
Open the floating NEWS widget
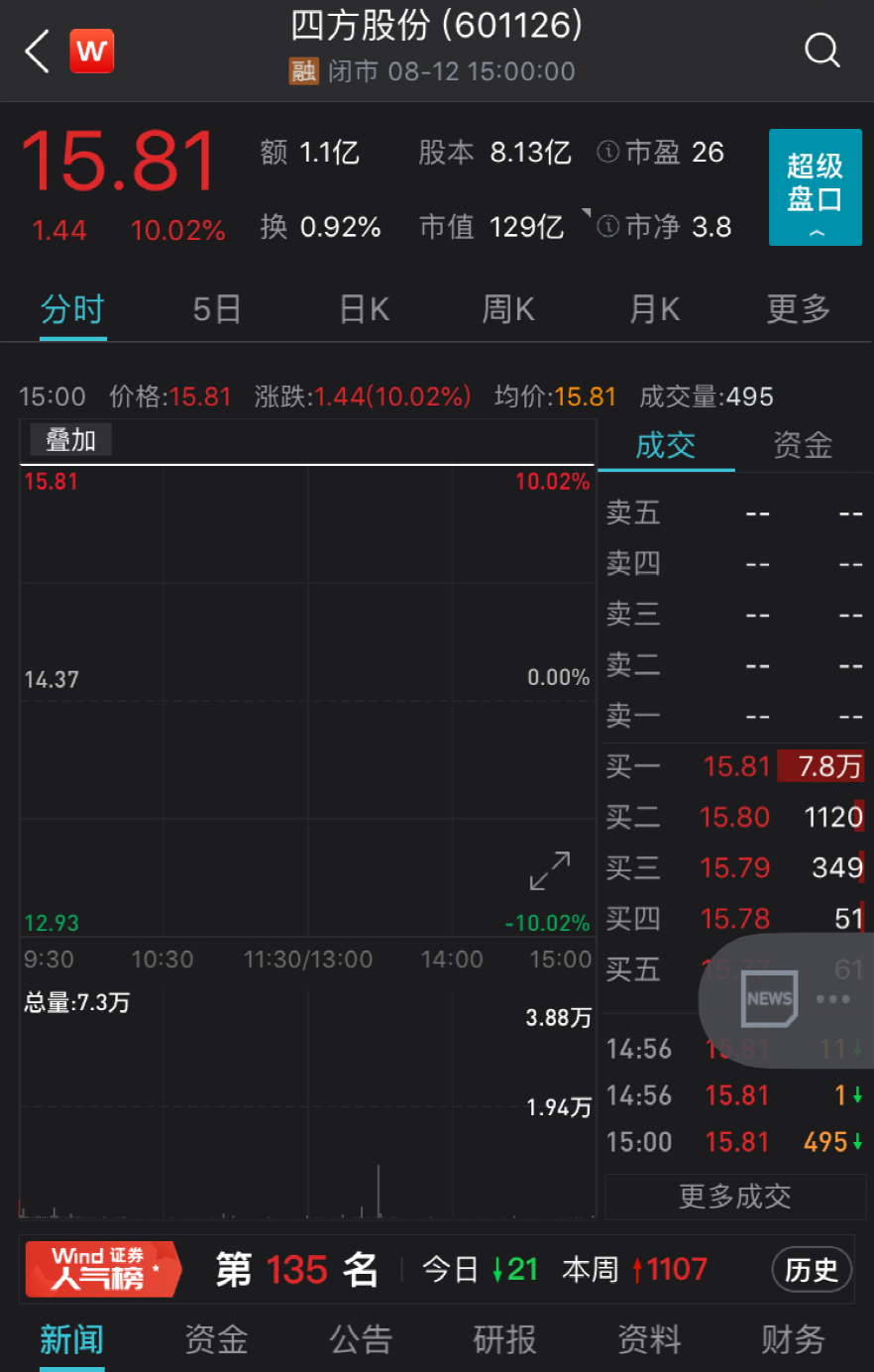(x=768, y=999)
